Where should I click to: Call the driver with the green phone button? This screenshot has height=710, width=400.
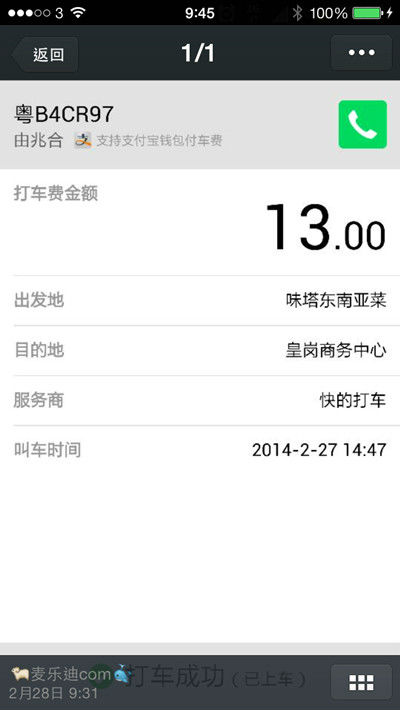[x=362, y=125]
